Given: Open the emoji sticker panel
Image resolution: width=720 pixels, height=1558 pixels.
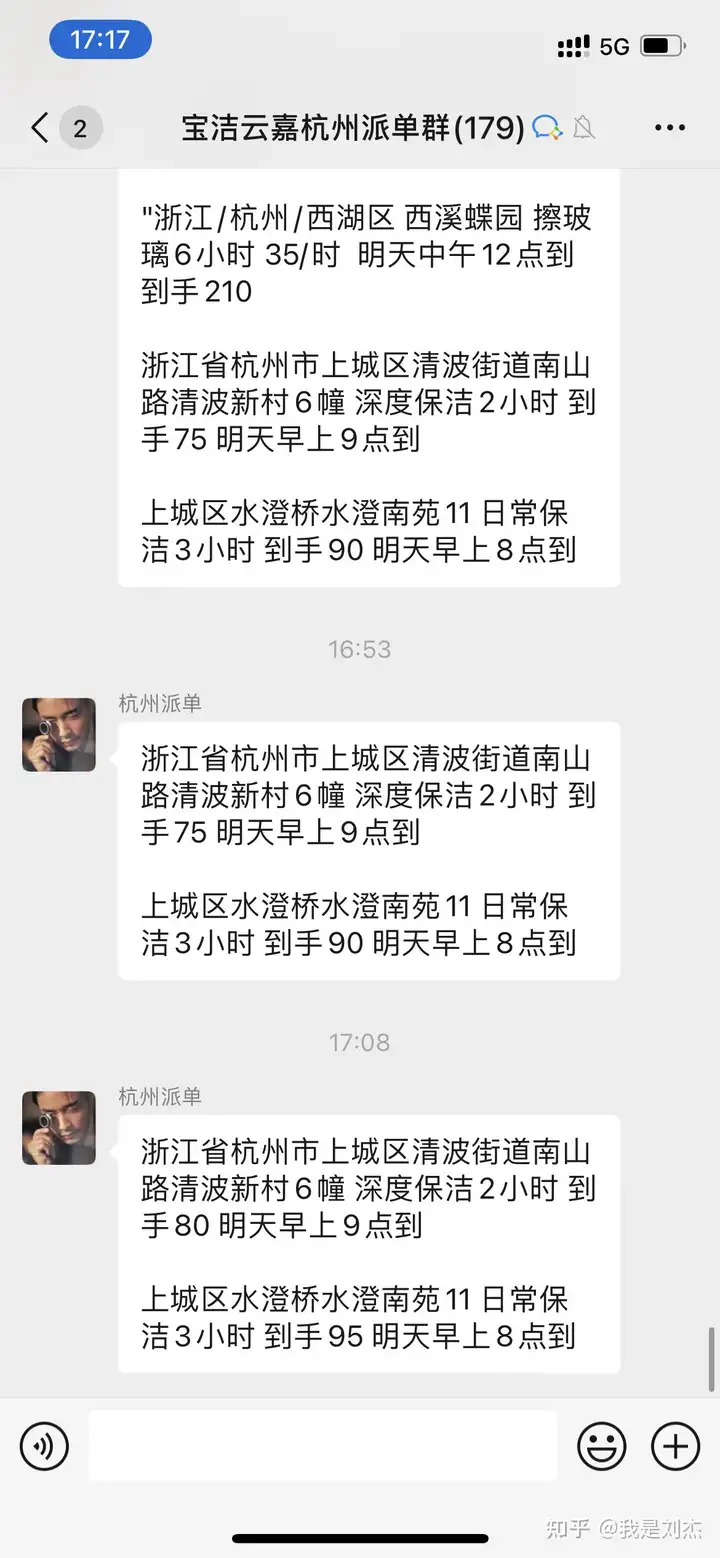Looking at the screenshot, I should (602, 1446).
